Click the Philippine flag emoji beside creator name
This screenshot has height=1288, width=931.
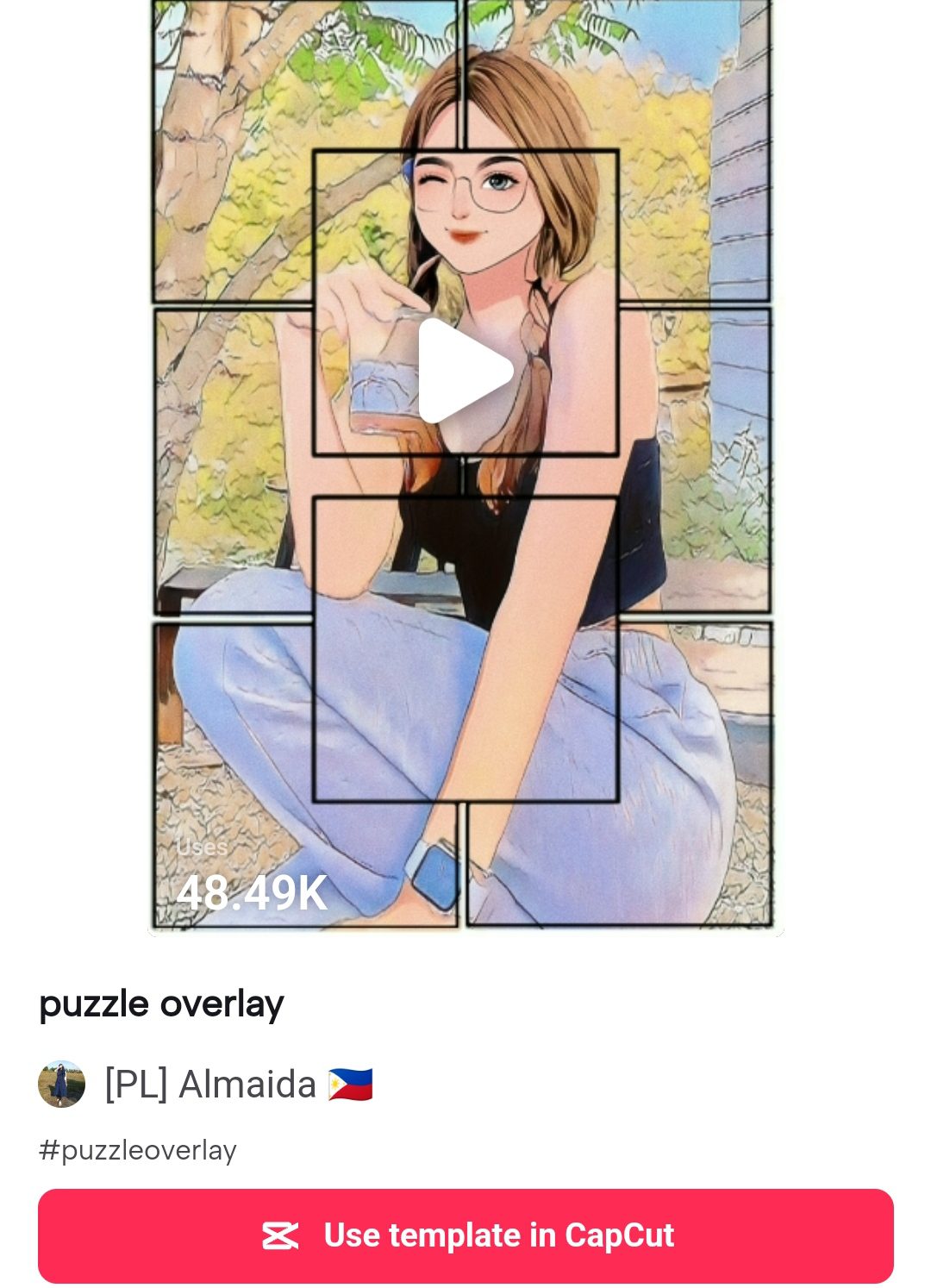point(348,1085)
